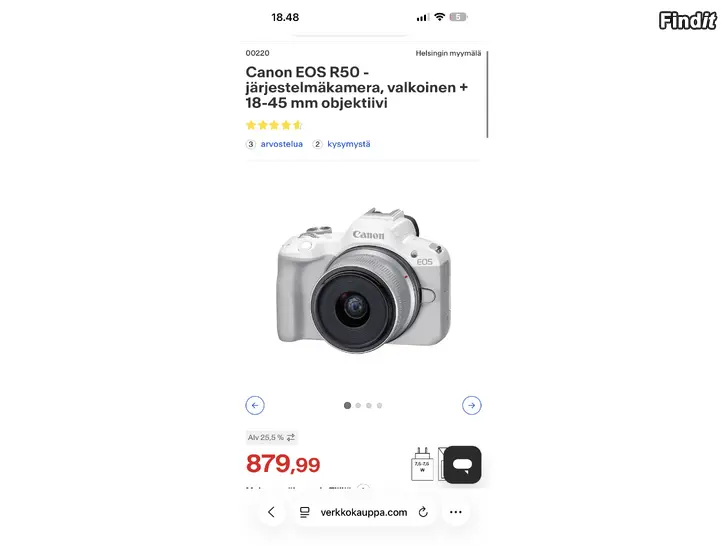
Task: Open the Canon EOS R50 product photo
Action: click(363, 287)
